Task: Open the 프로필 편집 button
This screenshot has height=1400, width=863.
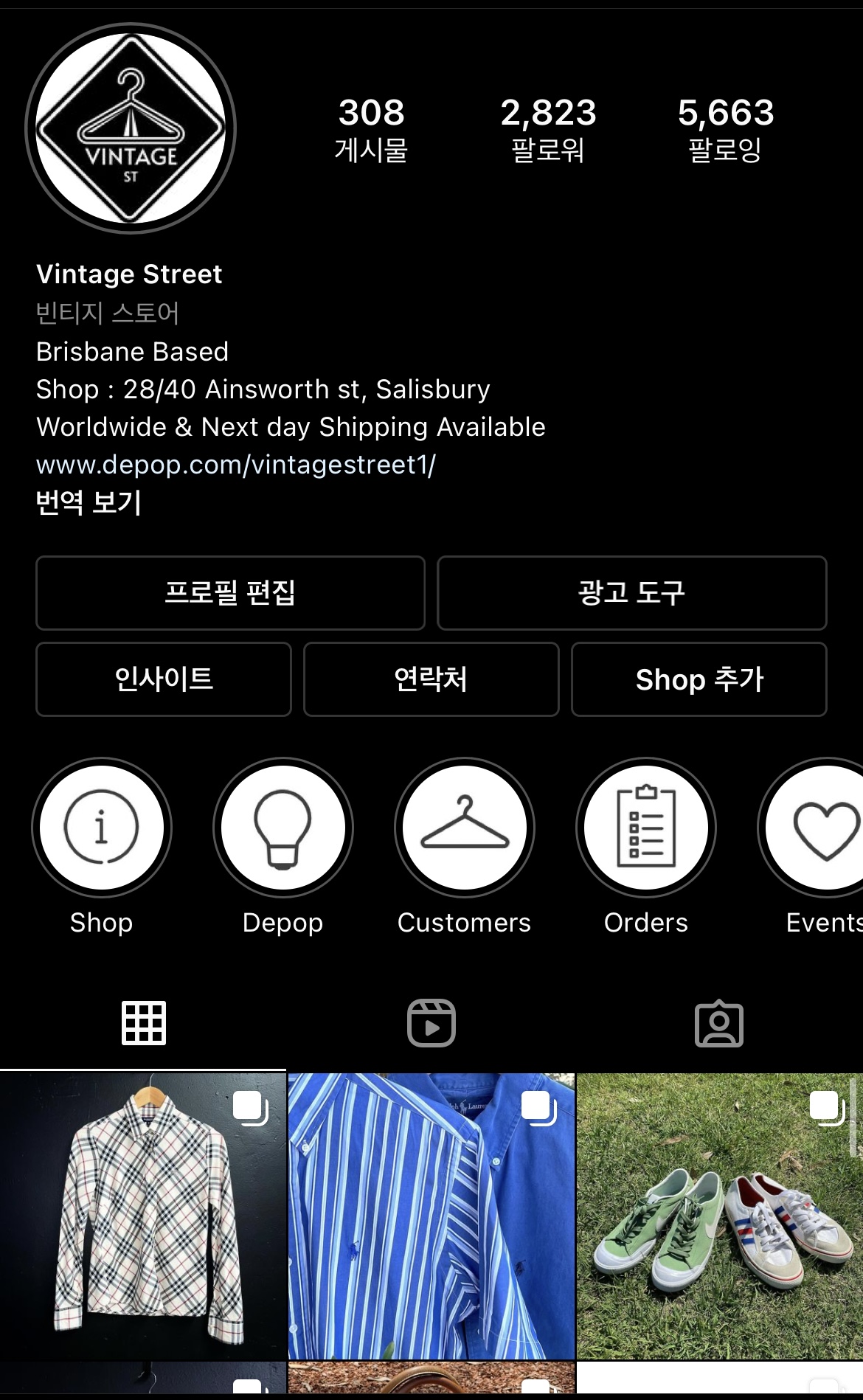Action: pyautogui.click(x=230, y=593)
